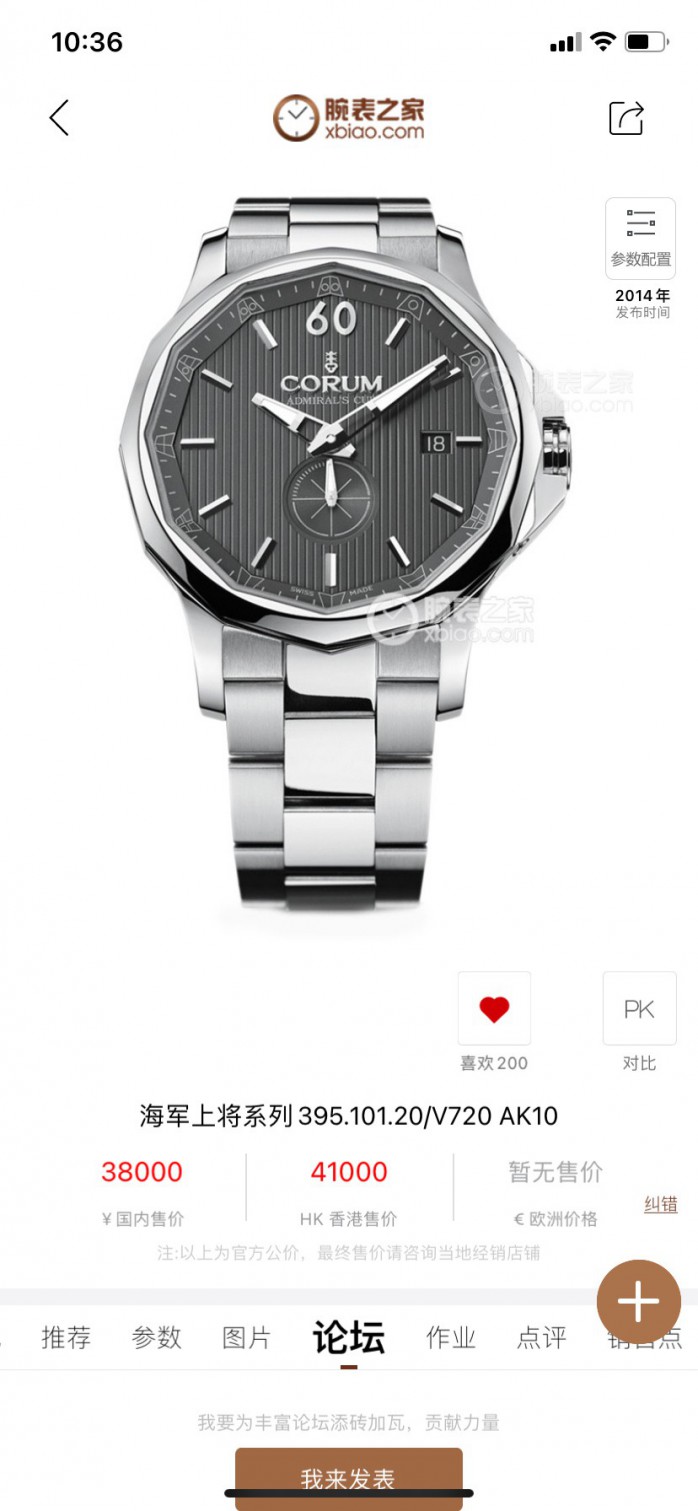The height and width of the screenshot is (1511, 698).
Task: Go back using the top-left arrow
Action: click(59, 118)
